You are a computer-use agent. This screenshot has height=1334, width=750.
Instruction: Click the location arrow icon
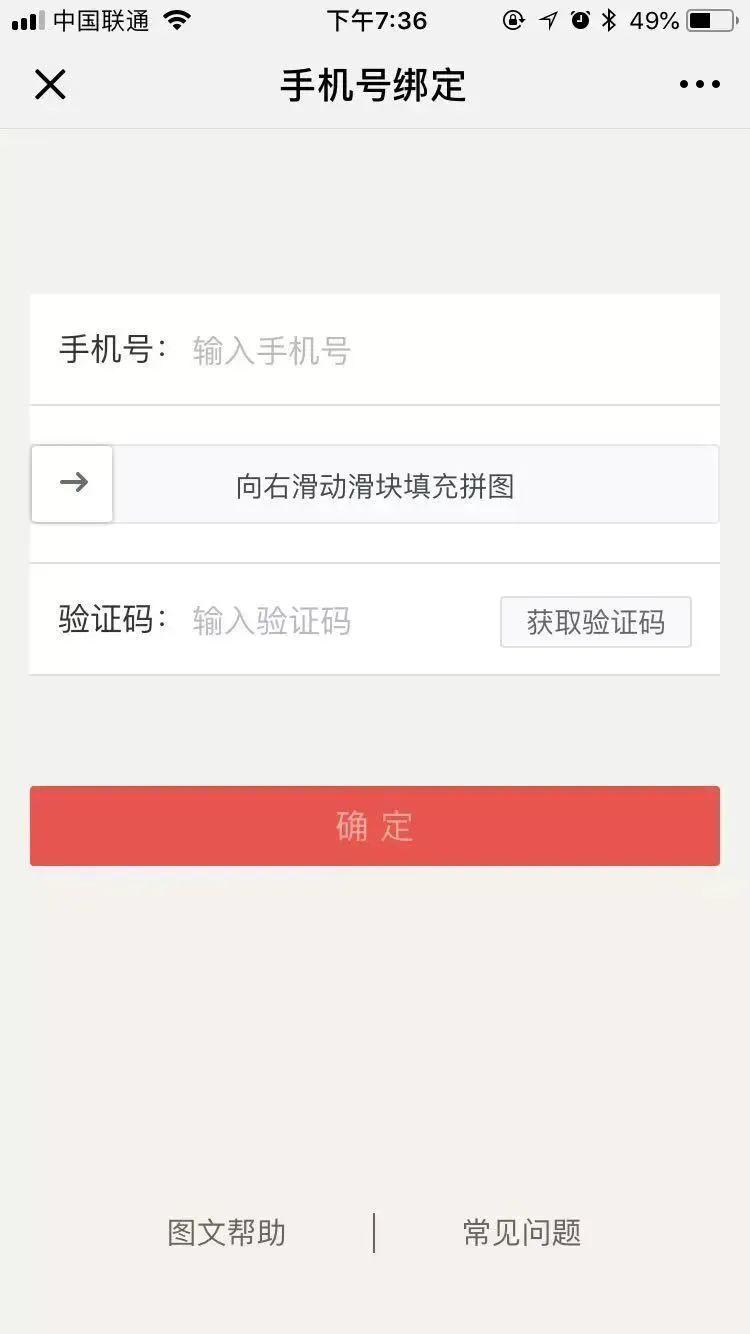(546, 20)
